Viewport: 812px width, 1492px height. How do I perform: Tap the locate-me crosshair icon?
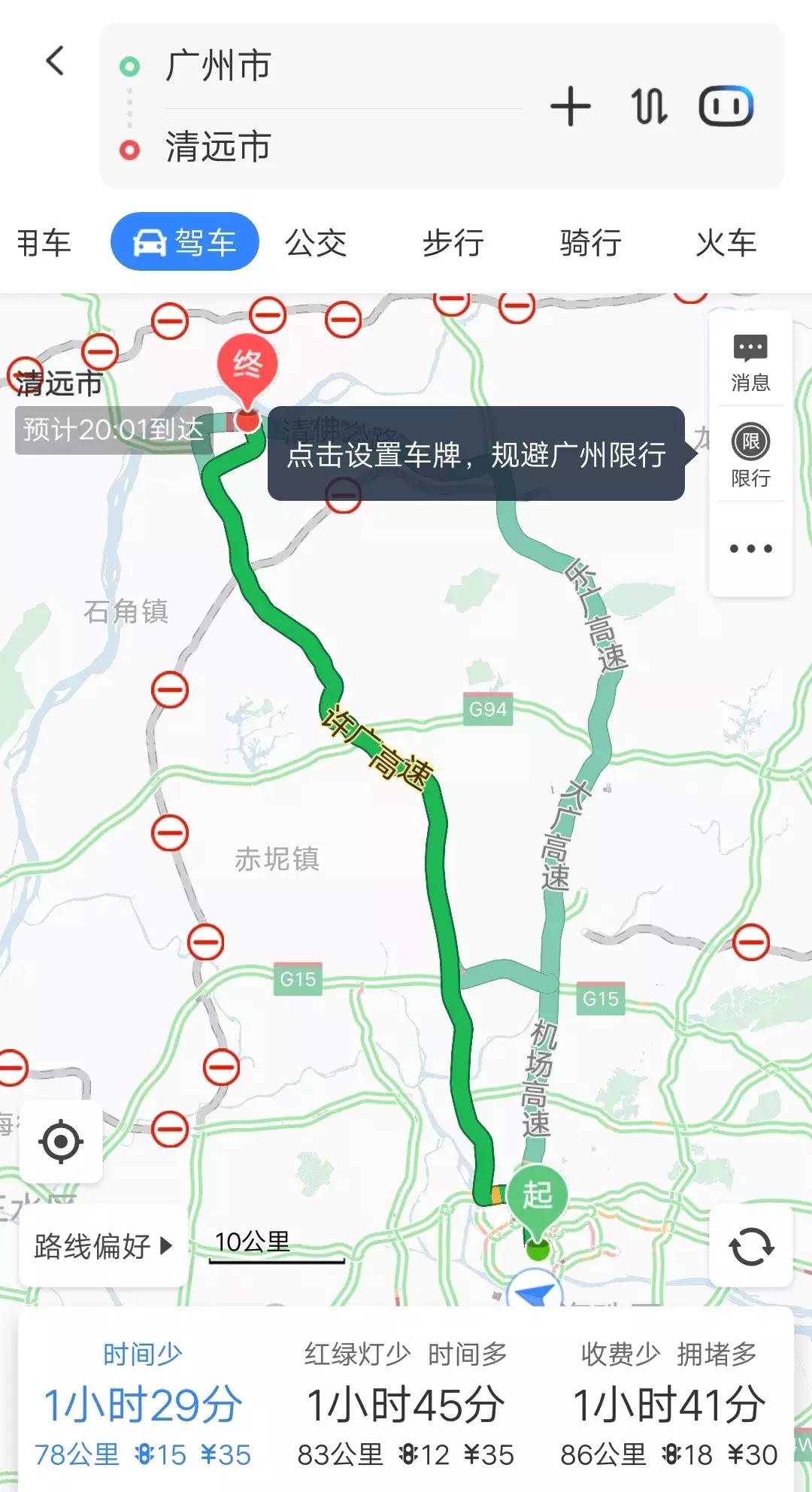coord(60,1140)
